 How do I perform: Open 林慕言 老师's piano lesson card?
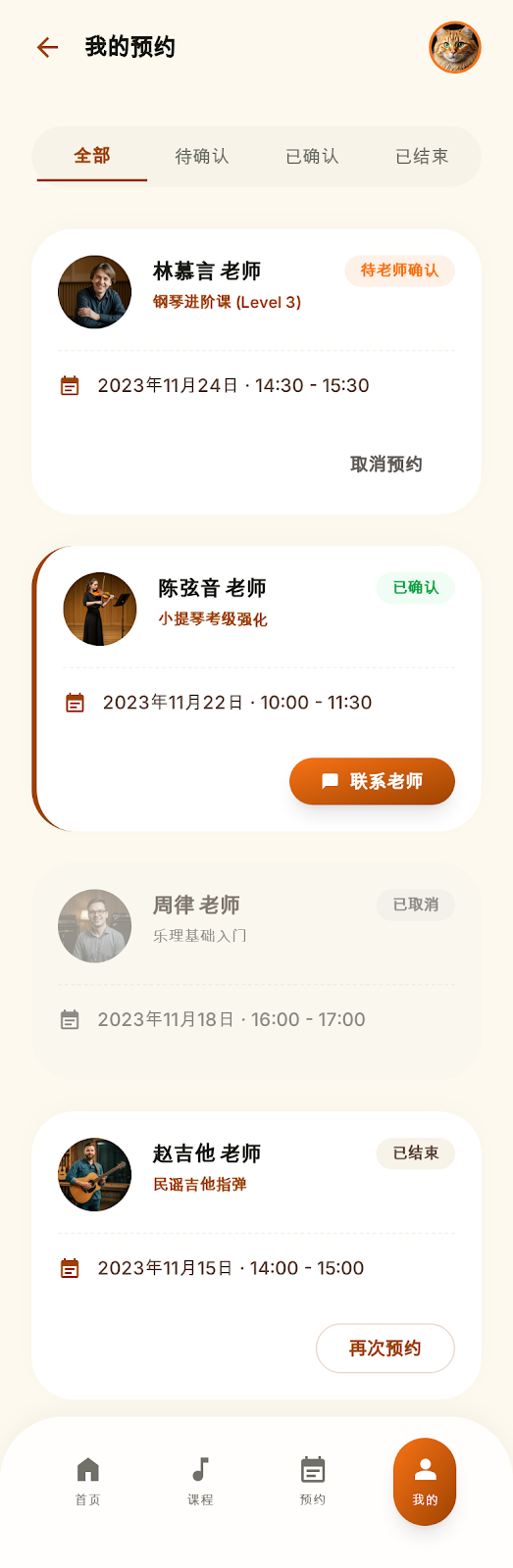pyautogui.click(x=256, y=371)
